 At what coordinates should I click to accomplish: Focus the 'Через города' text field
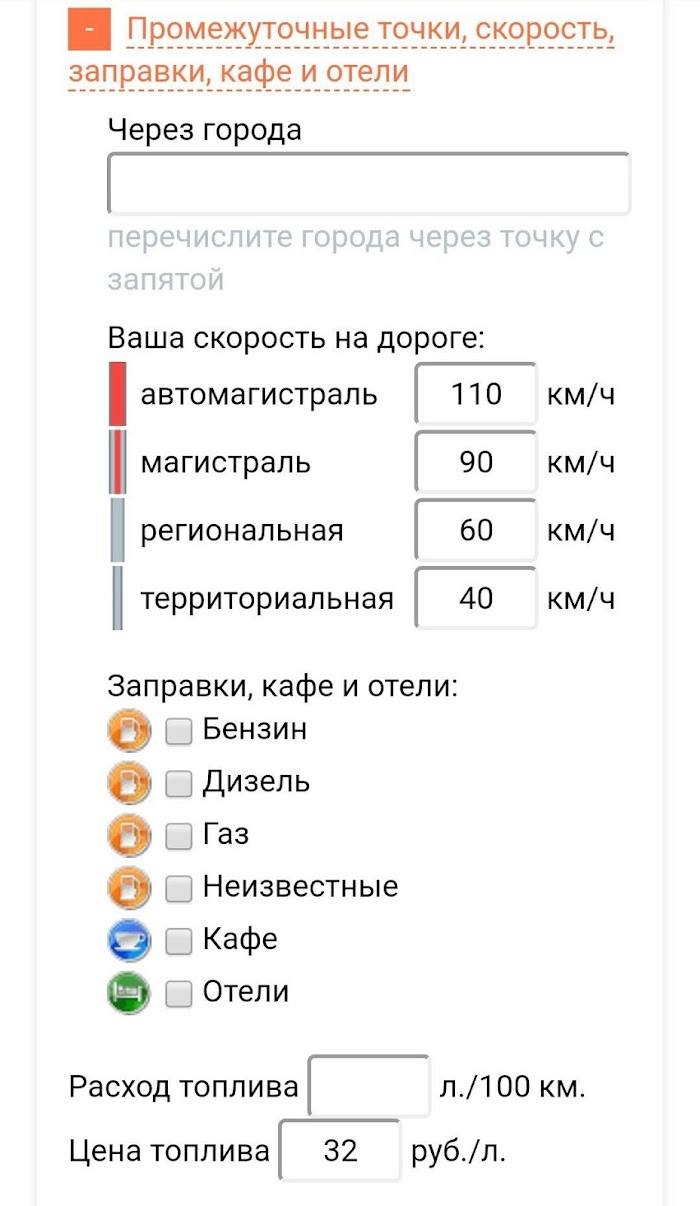[369, 183]
